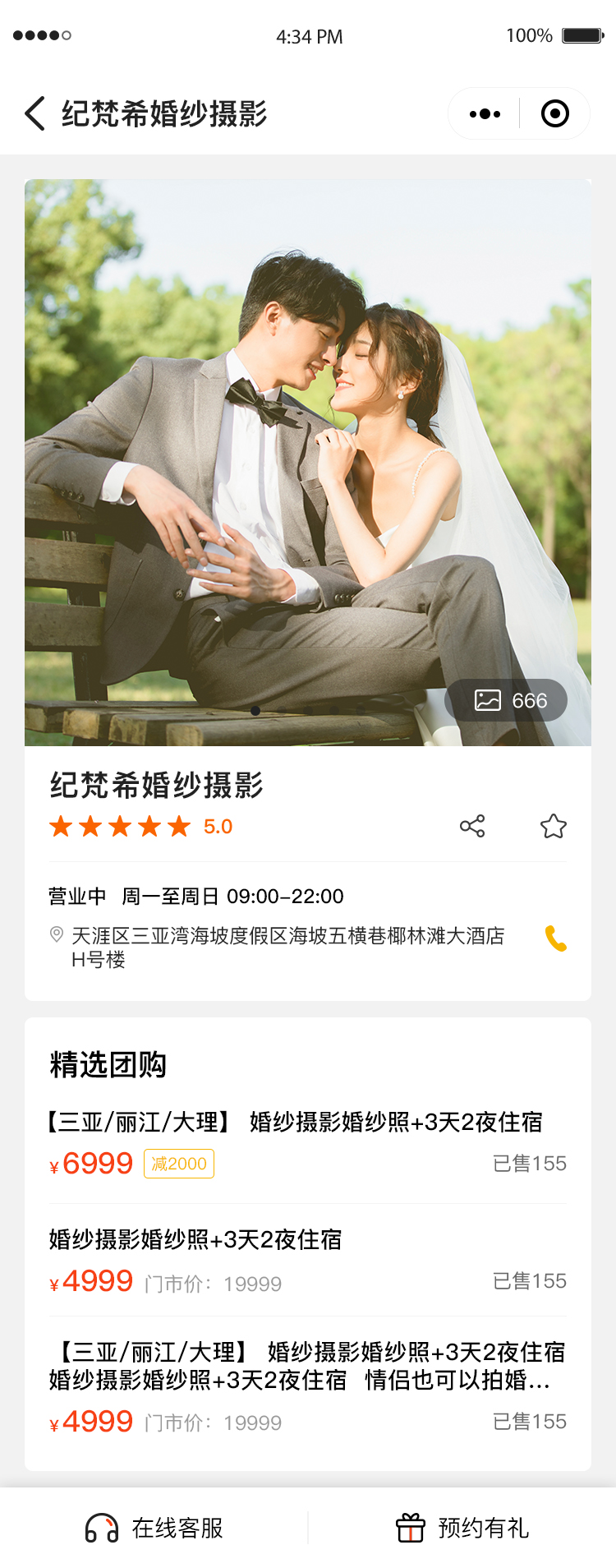616x1568 pixels.
Task: Open the share icon next to the rating
Action: tap(475, 826)
